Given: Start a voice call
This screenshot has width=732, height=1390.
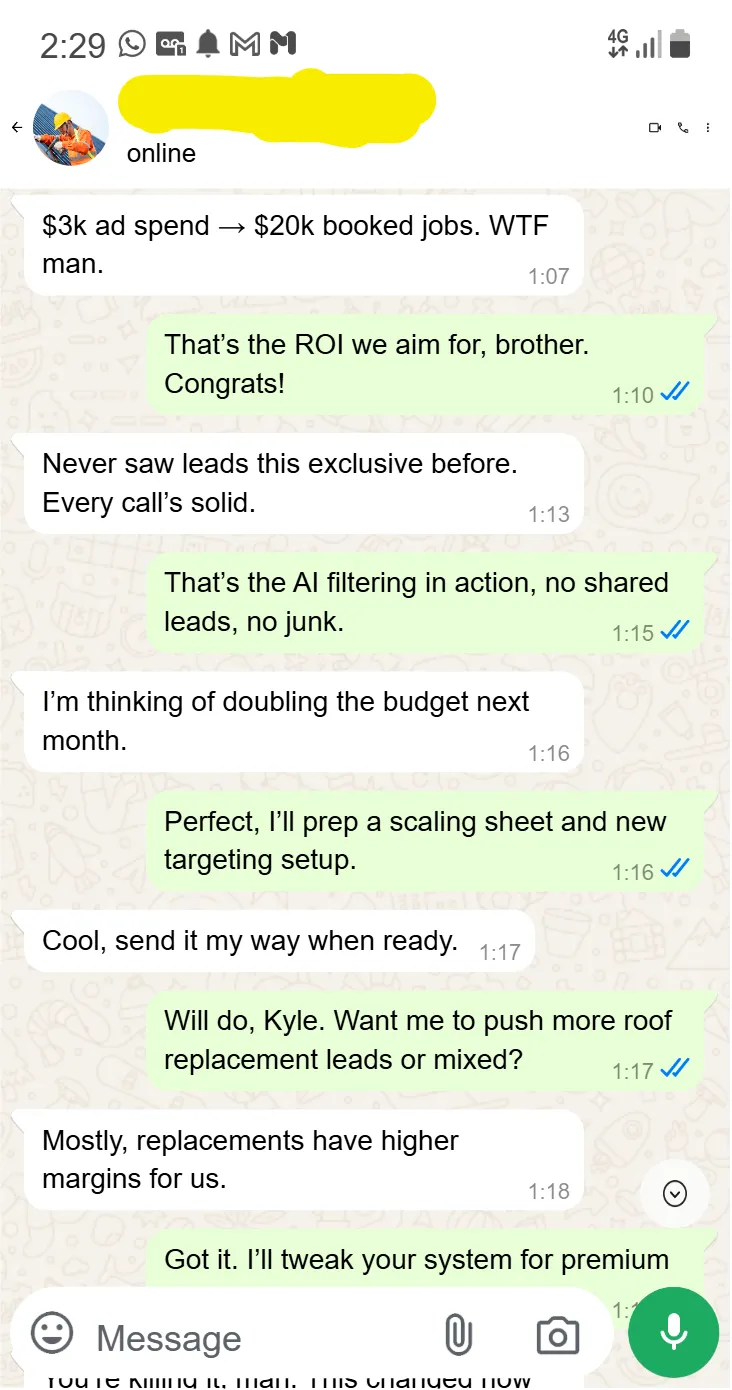Looking at the screenshot, I should [683, 128].
